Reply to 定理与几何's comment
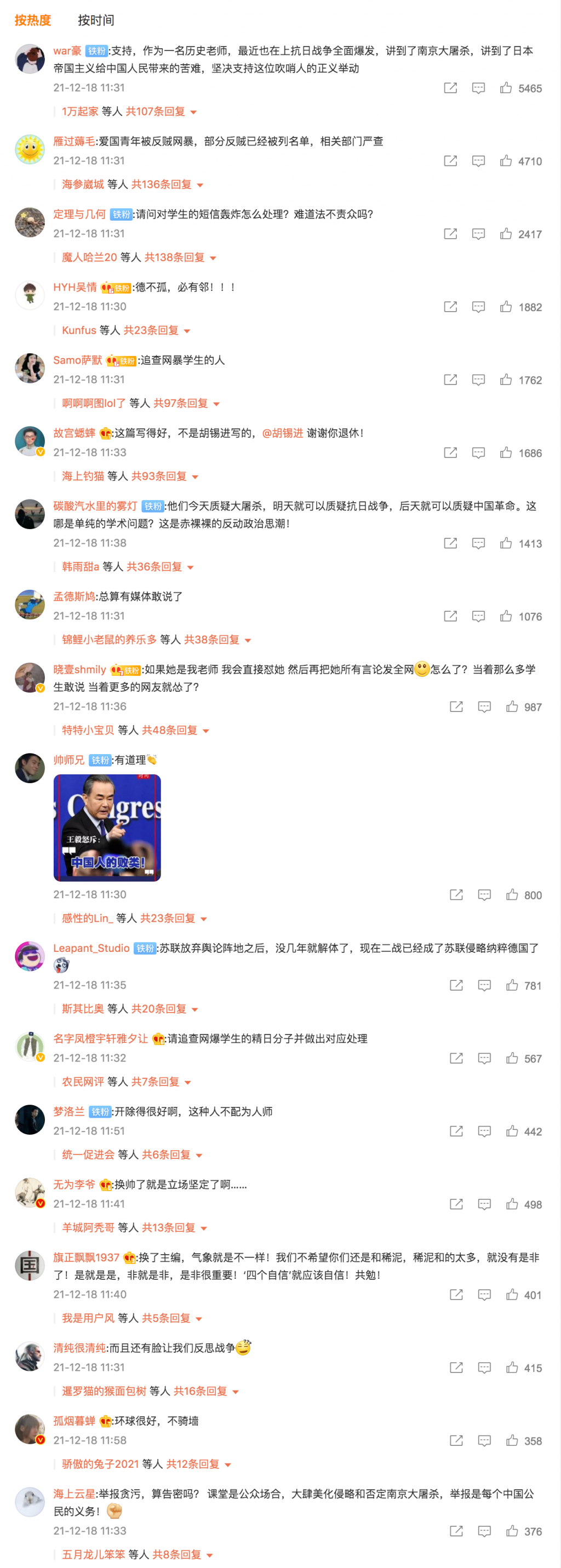Screen dimensions: 561x1568 point(478,234)
